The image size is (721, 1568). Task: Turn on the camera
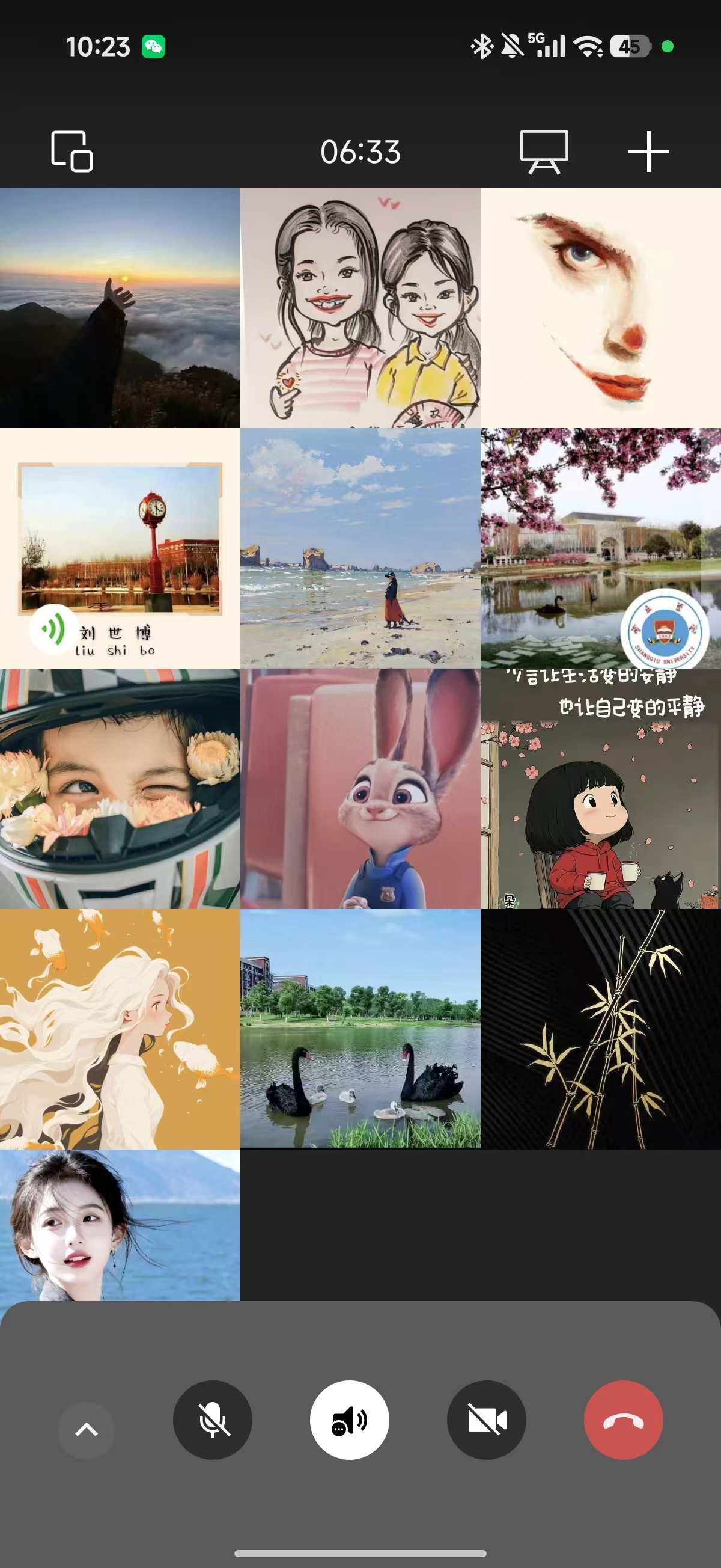pos(486,1420)
